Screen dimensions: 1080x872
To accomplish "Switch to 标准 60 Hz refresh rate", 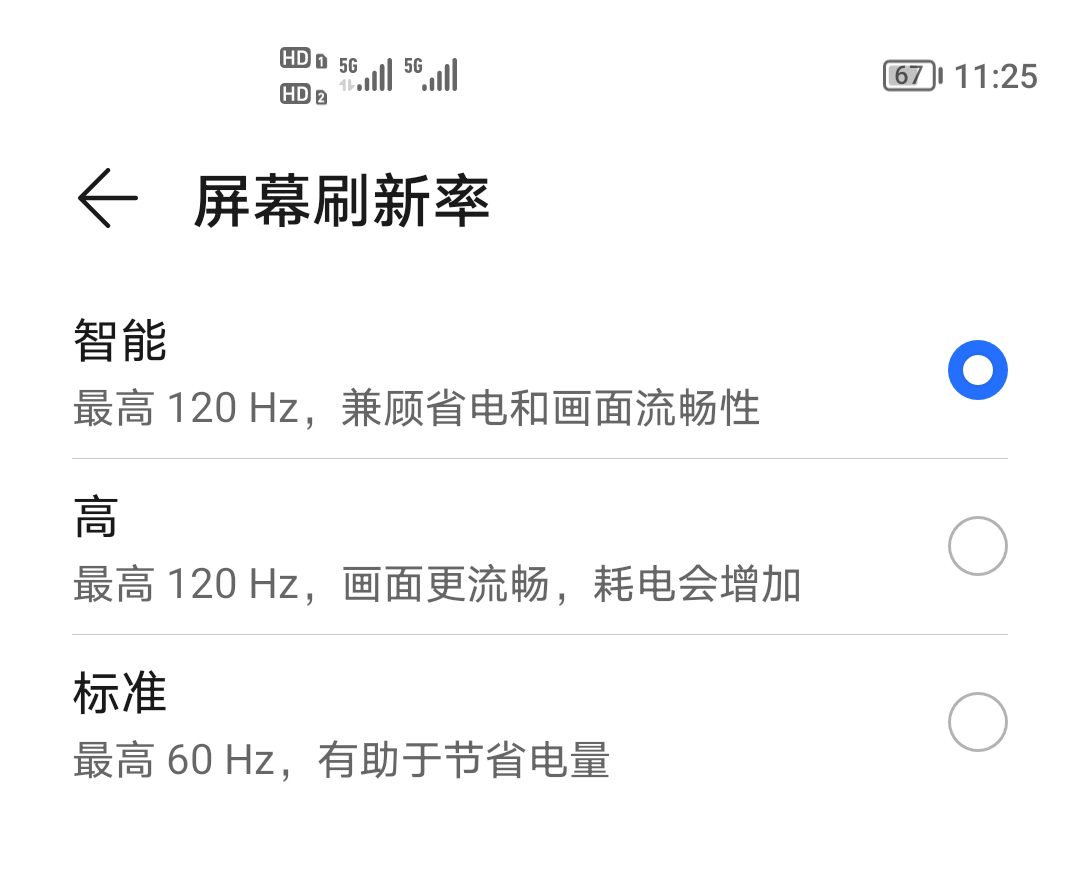I will pyautogui.click(x=976, y=722).
